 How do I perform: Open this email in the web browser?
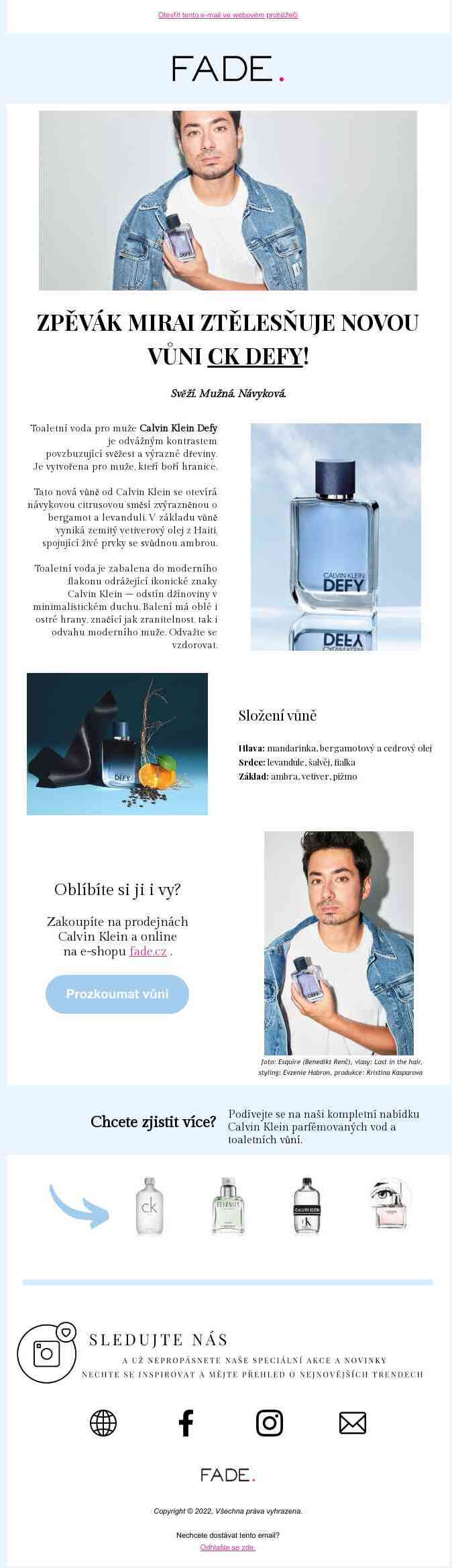pyautogui.click(x=228, y=15)
